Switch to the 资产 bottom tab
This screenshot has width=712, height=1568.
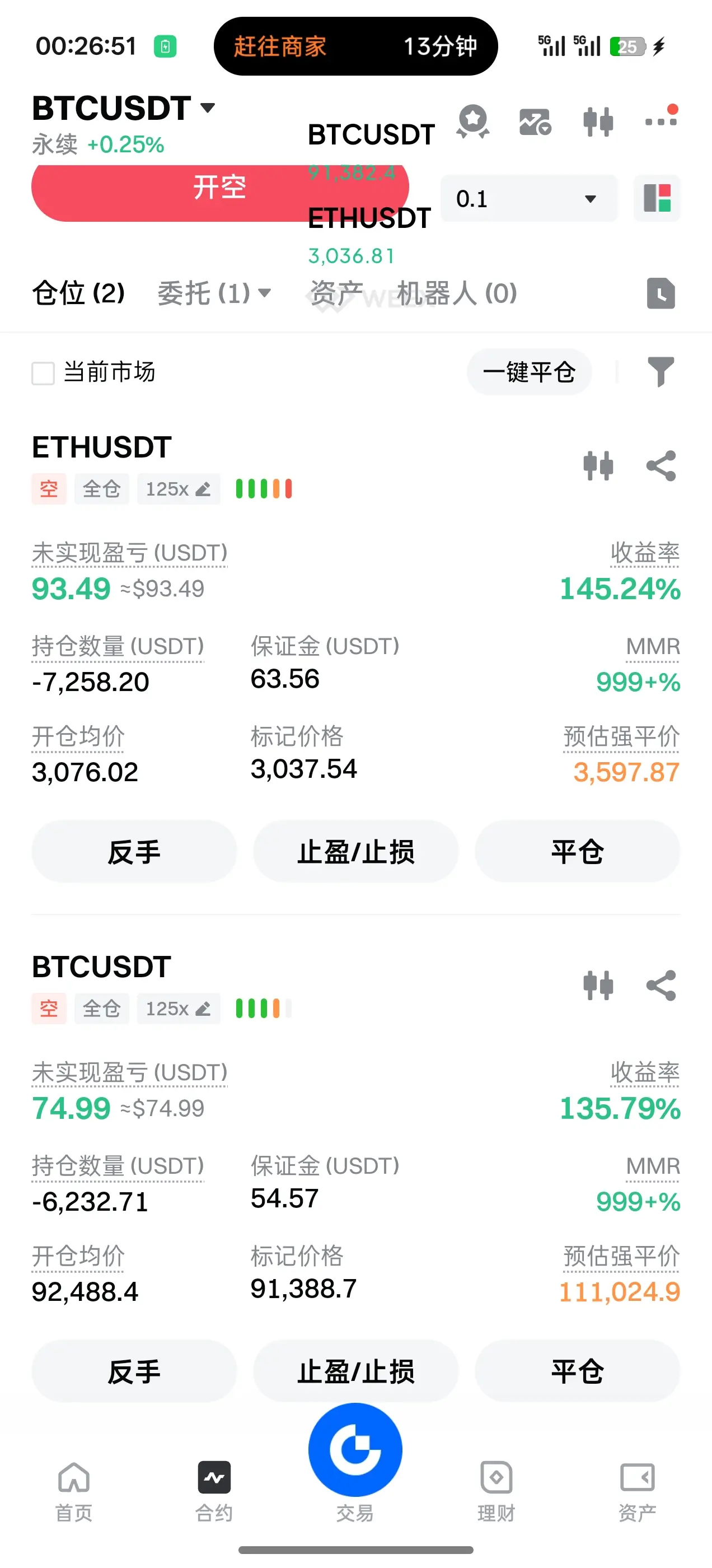(637, 1491)
